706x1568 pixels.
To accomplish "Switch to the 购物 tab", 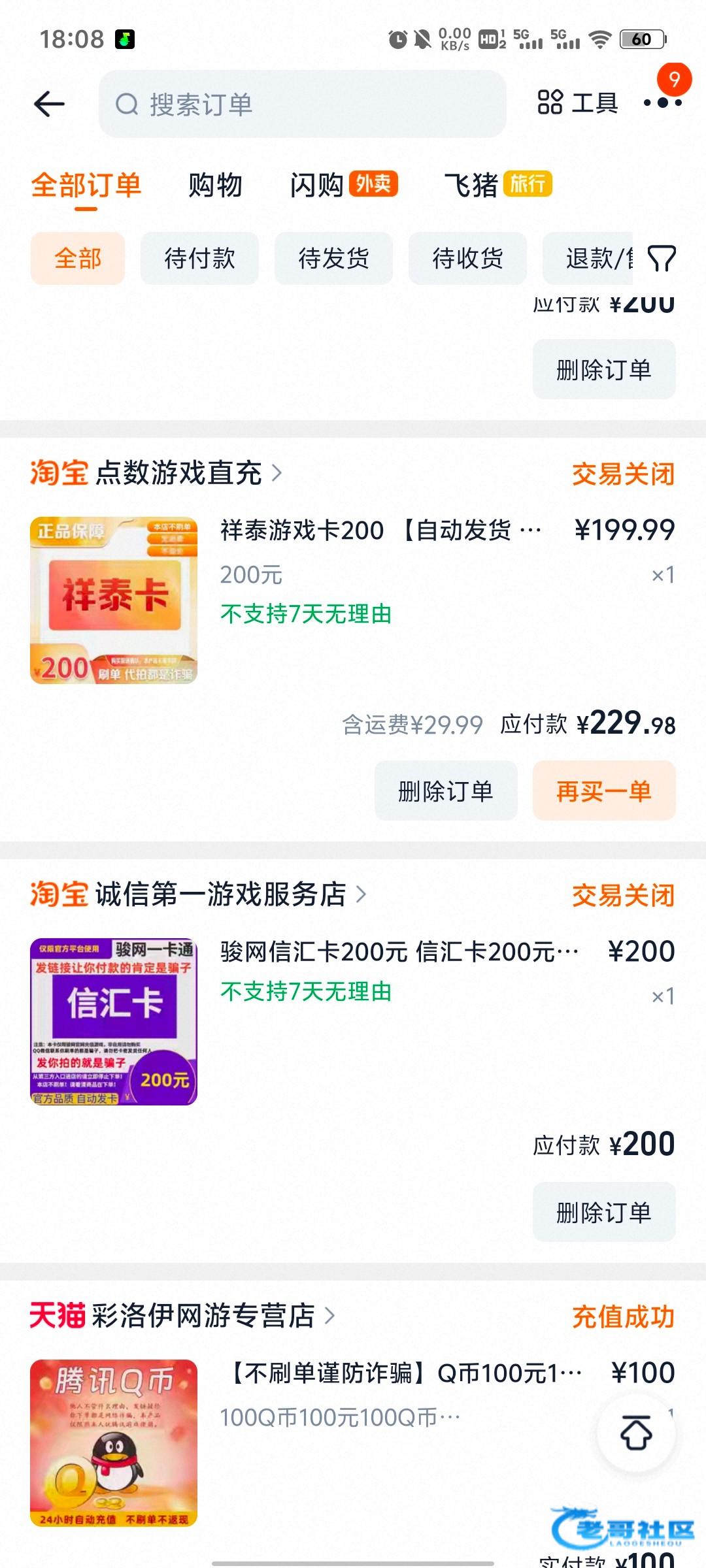I will point(215,186).
